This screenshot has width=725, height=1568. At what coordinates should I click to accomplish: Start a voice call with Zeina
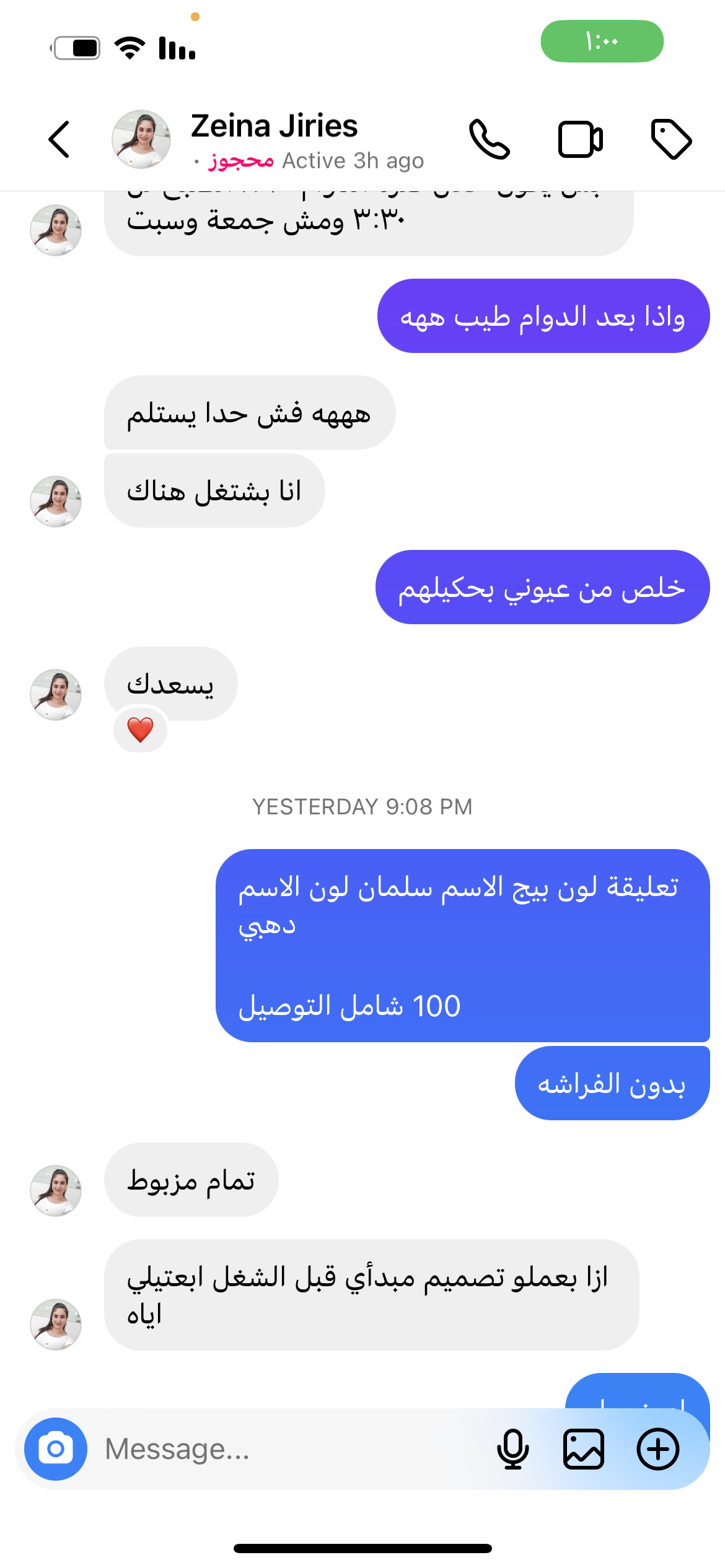click(x=489, y=139)
